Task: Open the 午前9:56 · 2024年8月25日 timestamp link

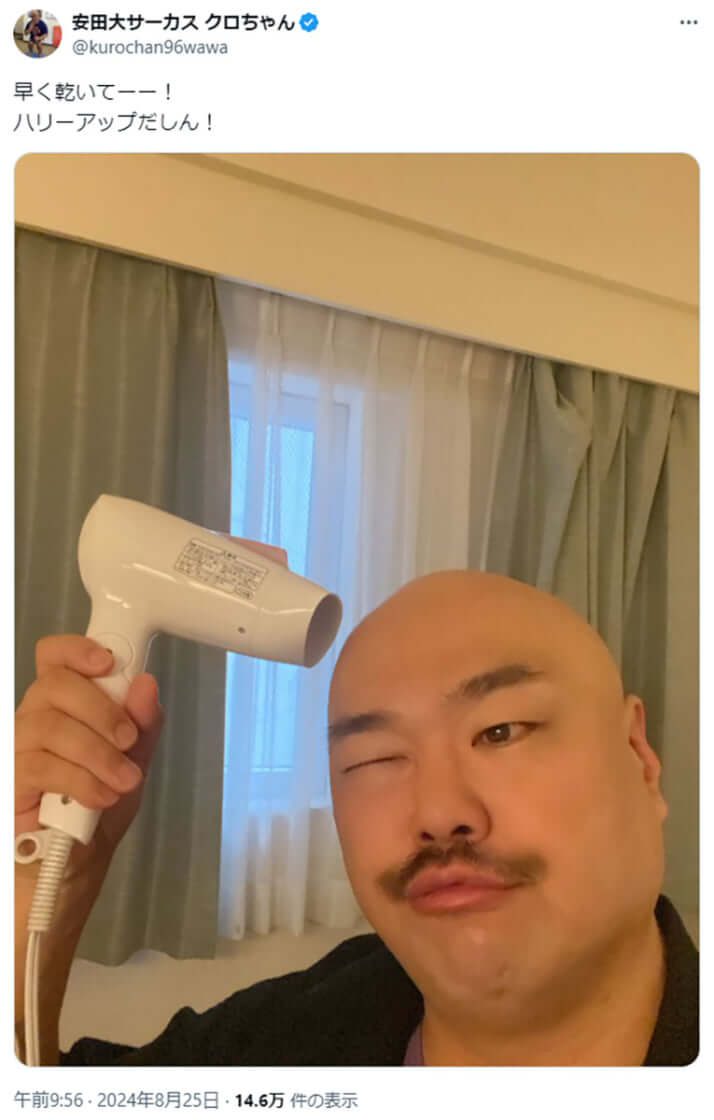Action: coord(116,1101)
